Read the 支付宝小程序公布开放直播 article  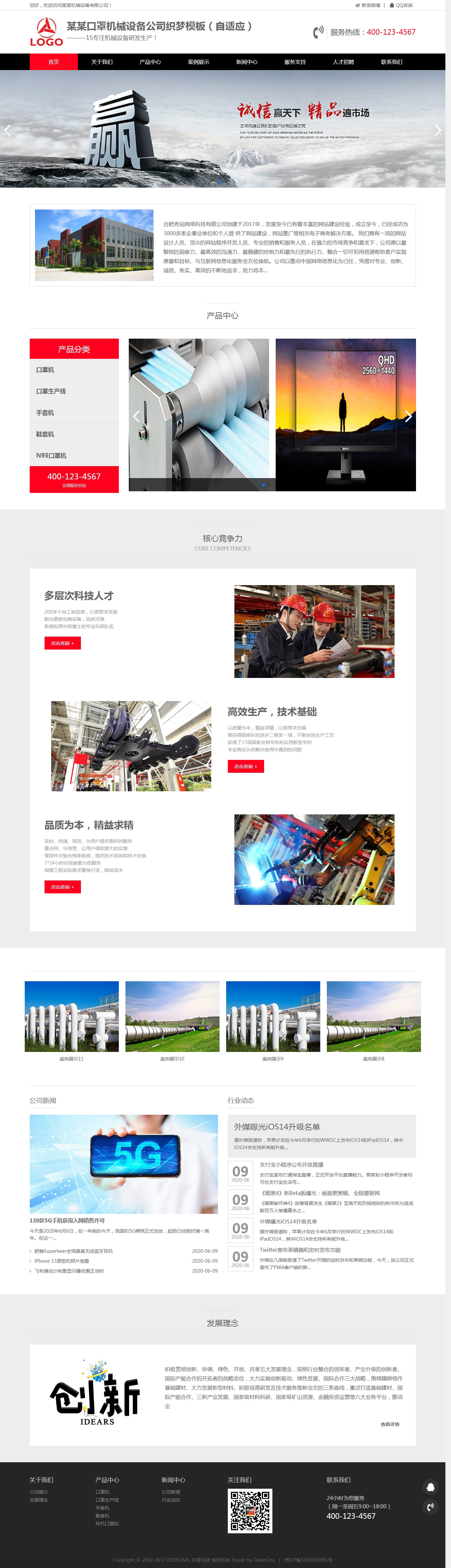[292, 1164]
